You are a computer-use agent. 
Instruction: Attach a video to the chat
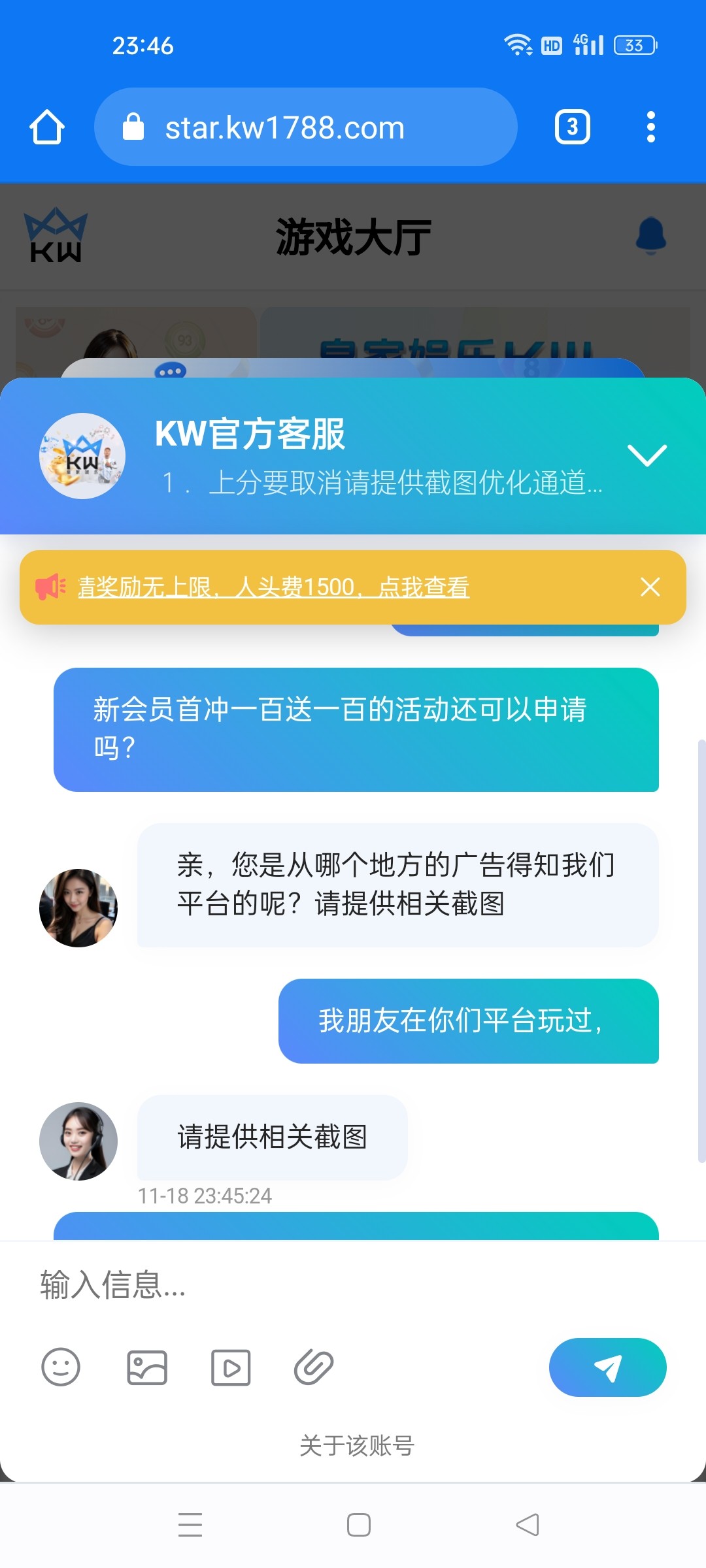coord(231,1367)
